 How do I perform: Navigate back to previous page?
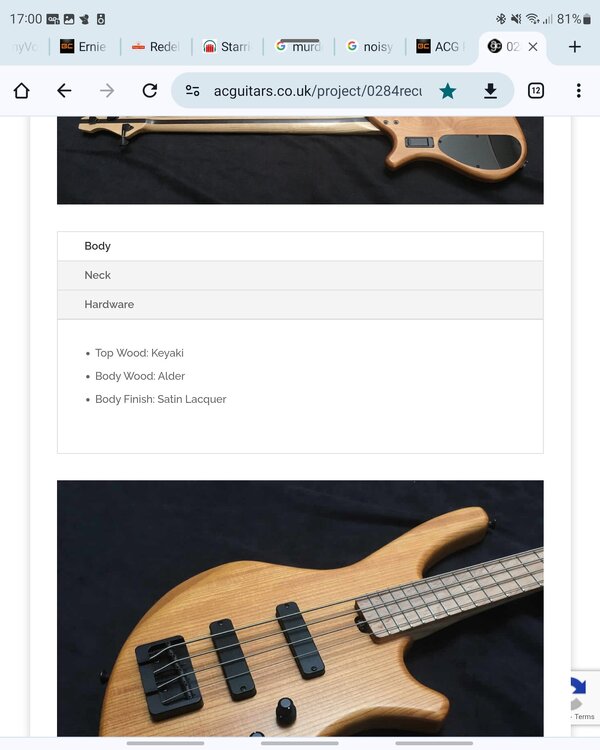coord(64,91)
